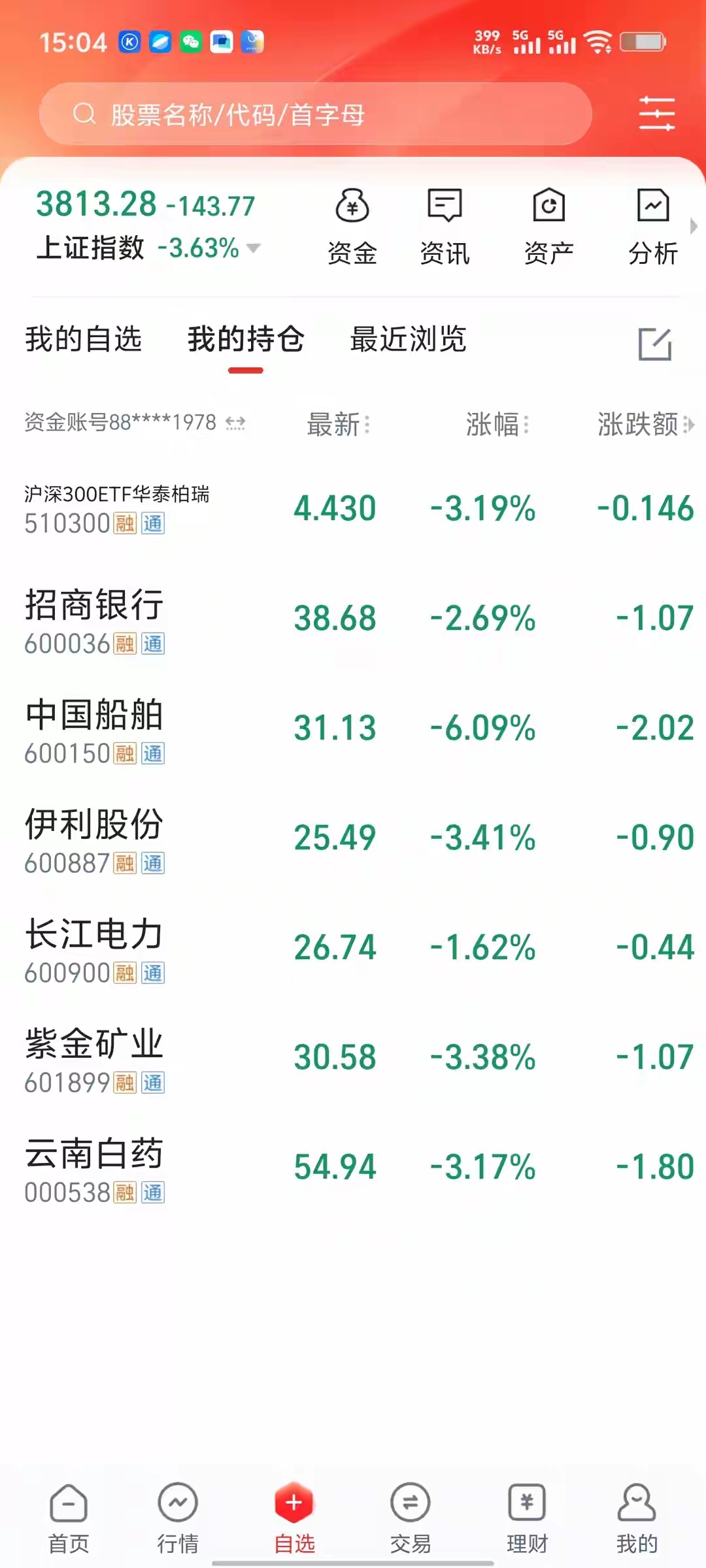Viewport: 706px width, 1568px height.
Task: Open 云南白药 stock row
Action: point(353,1168)
